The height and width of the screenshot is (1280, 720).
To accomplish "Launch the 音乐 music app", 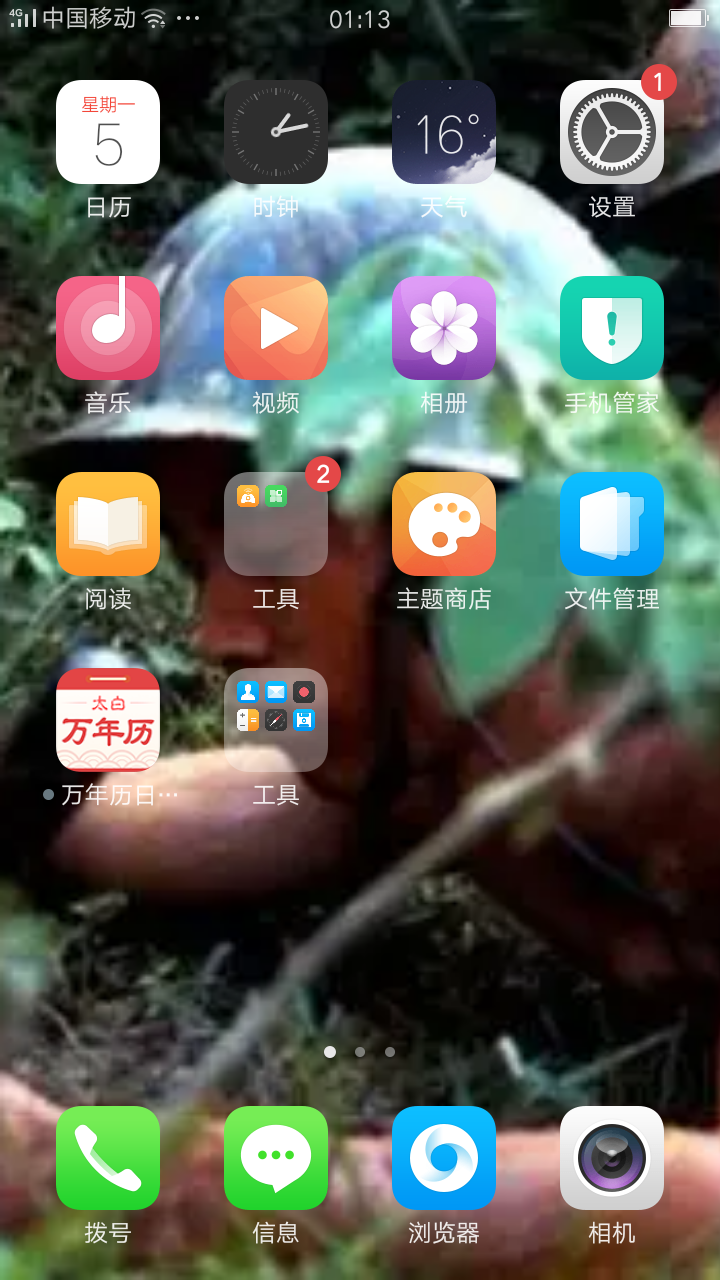I will click(108, 328).
